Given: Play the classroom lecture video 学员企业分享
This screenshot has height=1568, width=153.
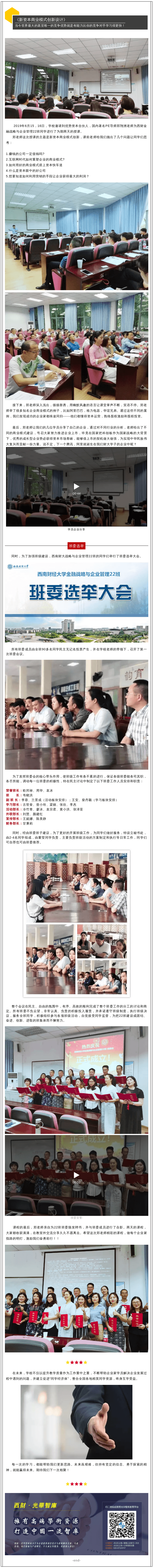Looking at the screenshot, I should point(76,486).
